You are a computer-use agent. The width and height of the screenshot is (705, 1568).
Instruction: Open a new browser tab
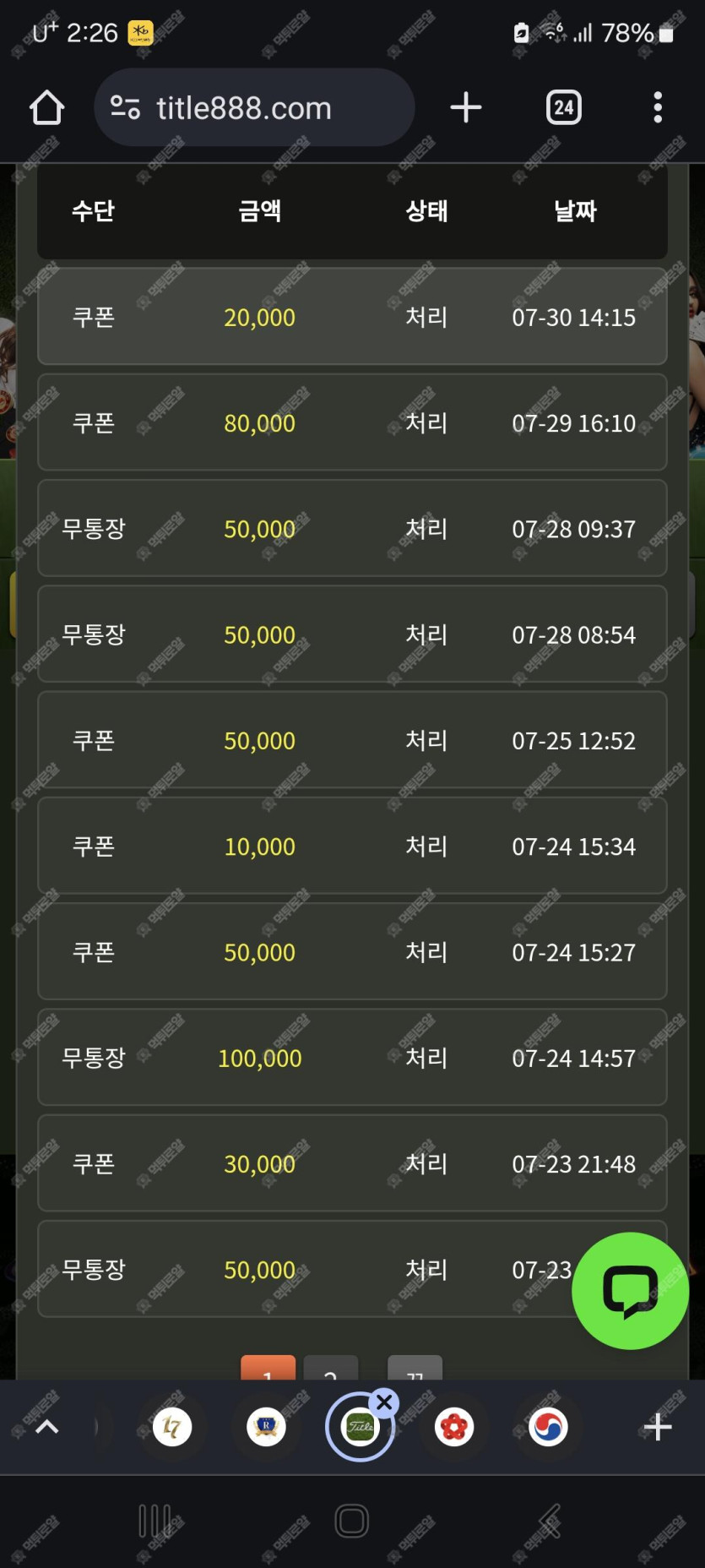click(465, 108)
